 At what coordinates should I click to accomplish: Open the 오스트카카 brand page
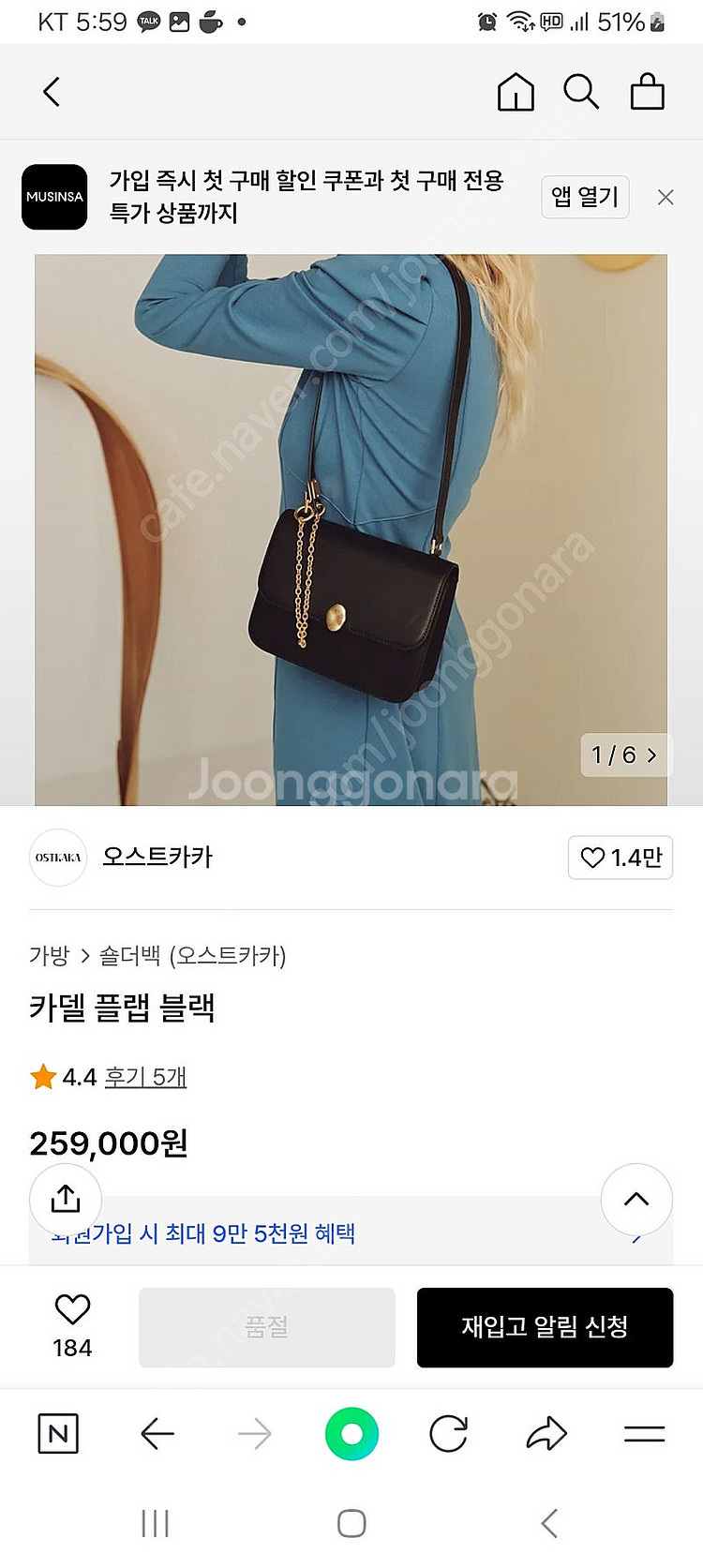(157, 857)
